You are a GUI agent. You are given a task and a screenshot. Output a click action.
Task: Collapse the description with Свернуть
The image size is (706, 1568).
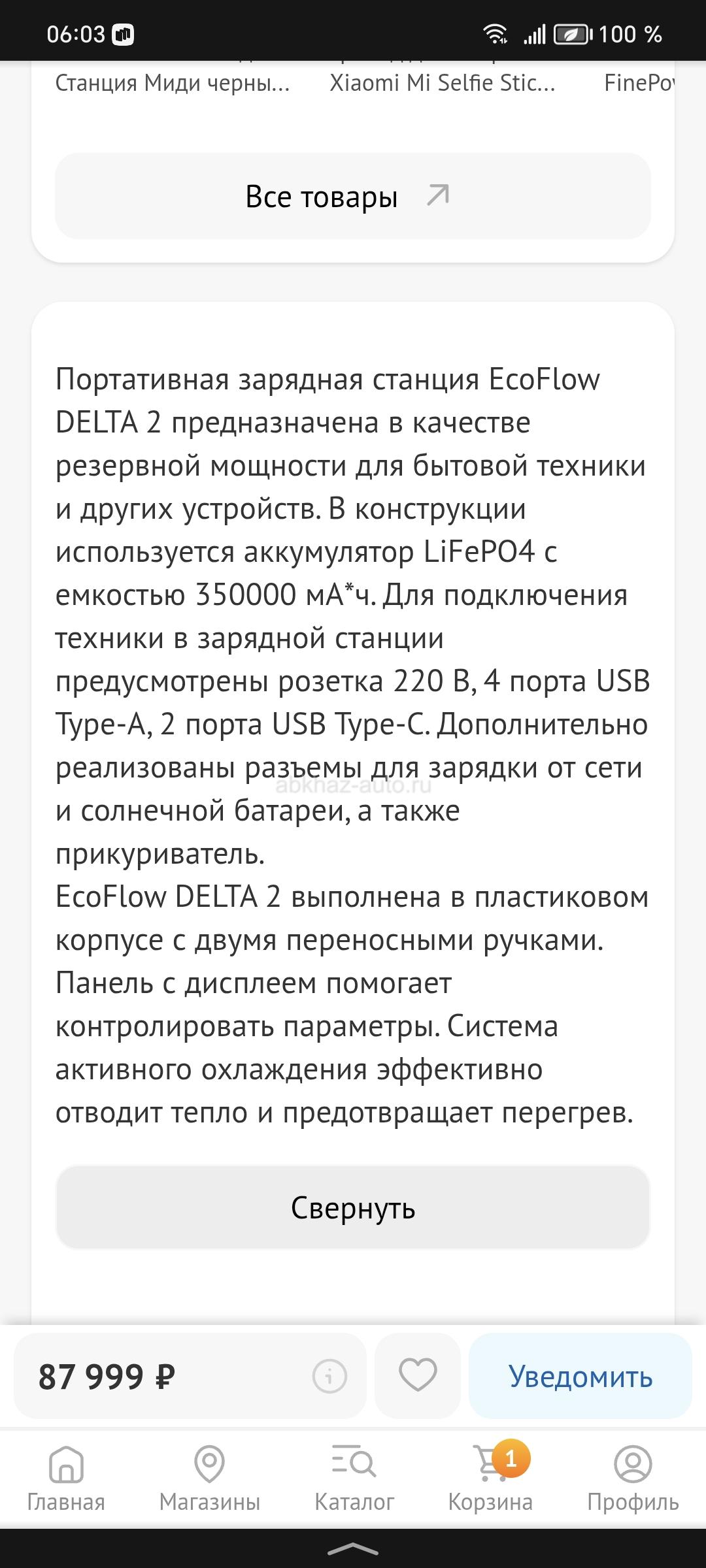[x=353, y=1207]
